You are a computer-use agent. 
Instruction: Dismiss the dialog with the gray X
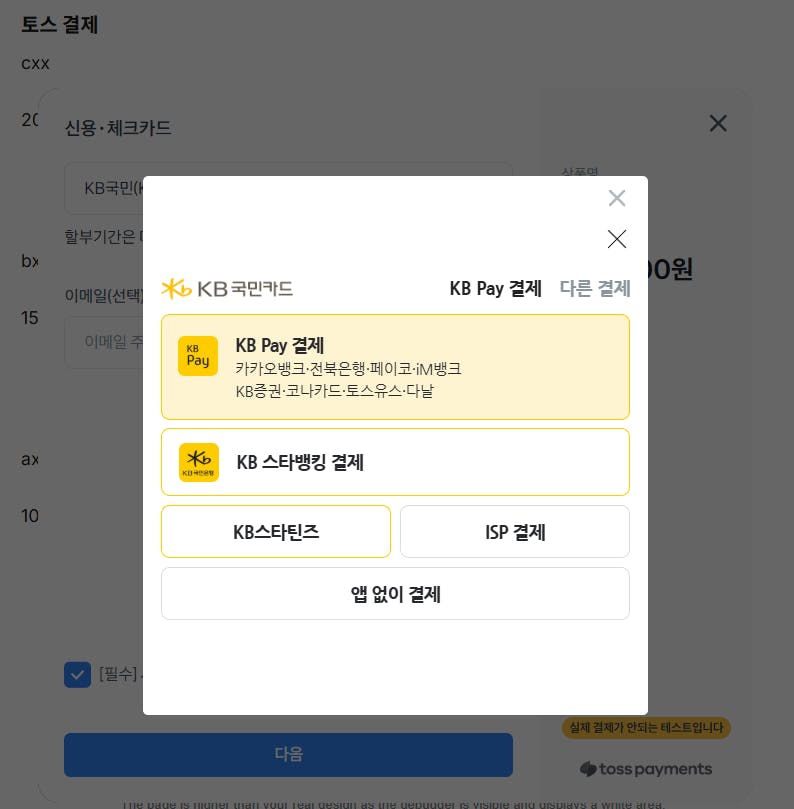pos(617,198)
